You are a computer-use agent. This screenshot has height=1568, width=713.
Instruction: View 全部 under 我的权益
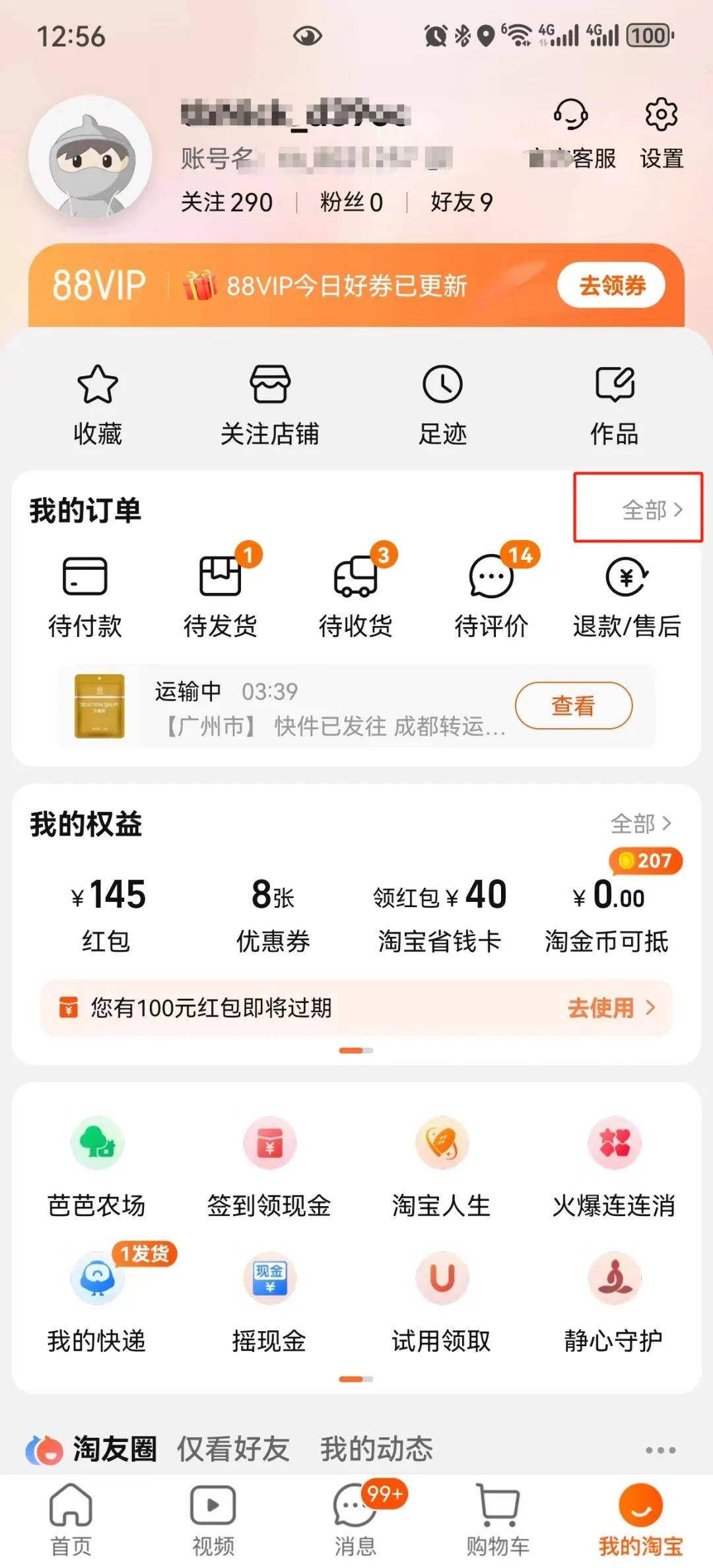(640, 823)
